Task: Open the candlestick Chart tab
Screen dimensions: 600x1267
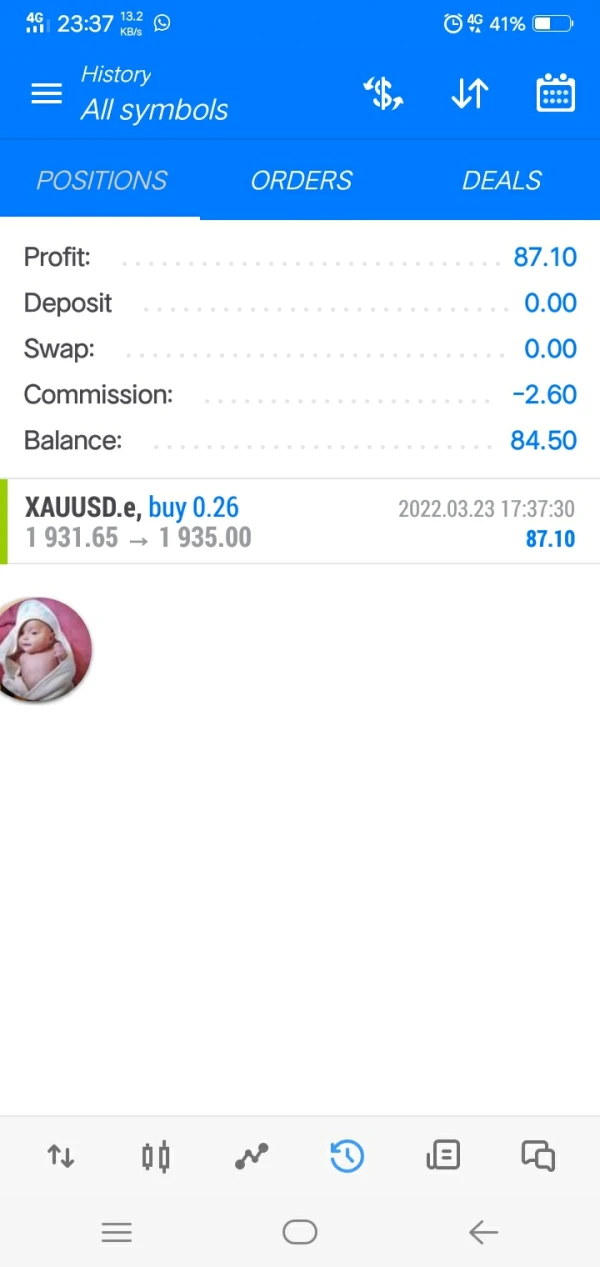Action: click(156, 1156)
